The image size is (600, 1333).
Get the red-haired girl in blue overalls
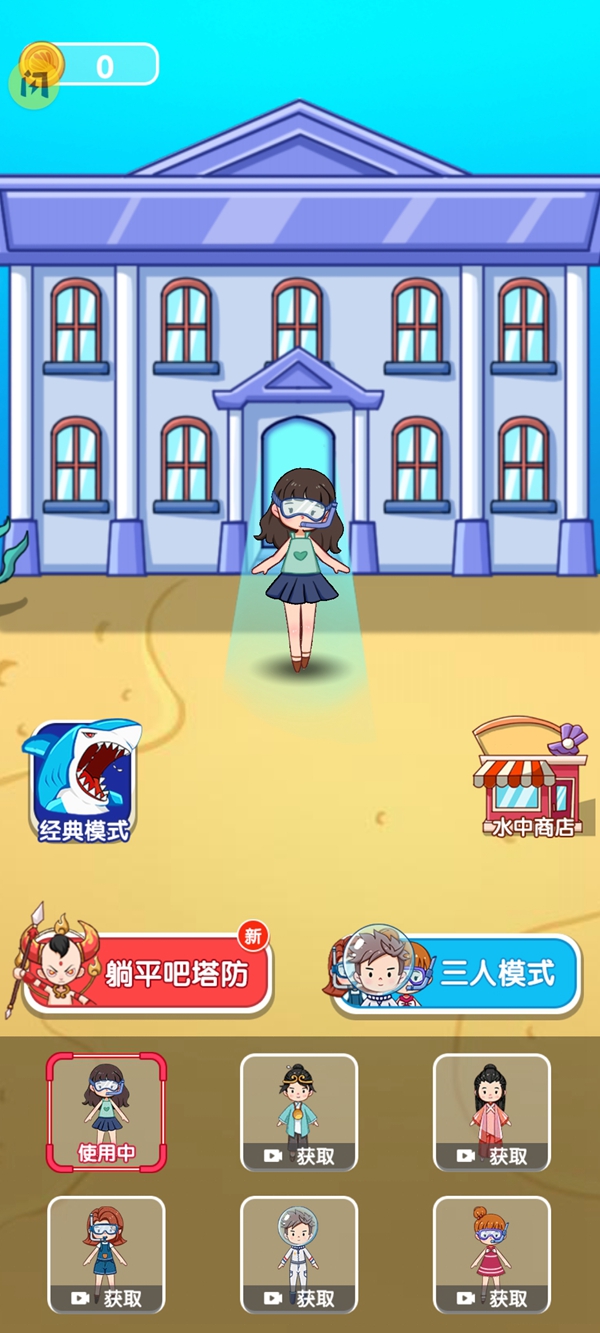pyautogui.click(x=106, y=1254)
